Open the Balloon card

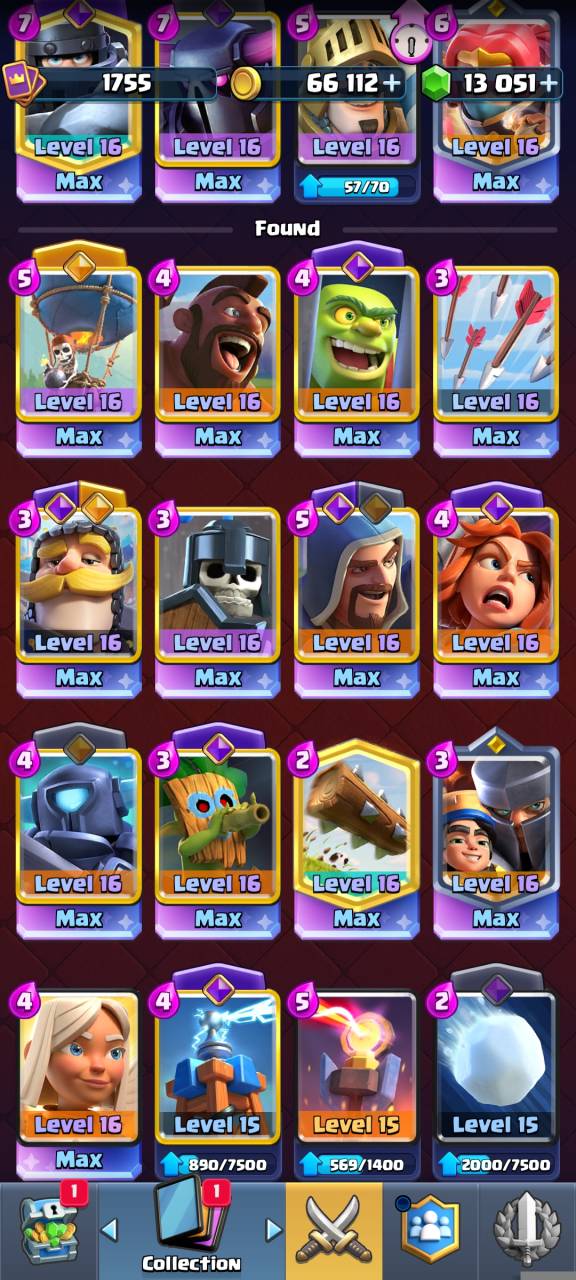coord(79,350)
